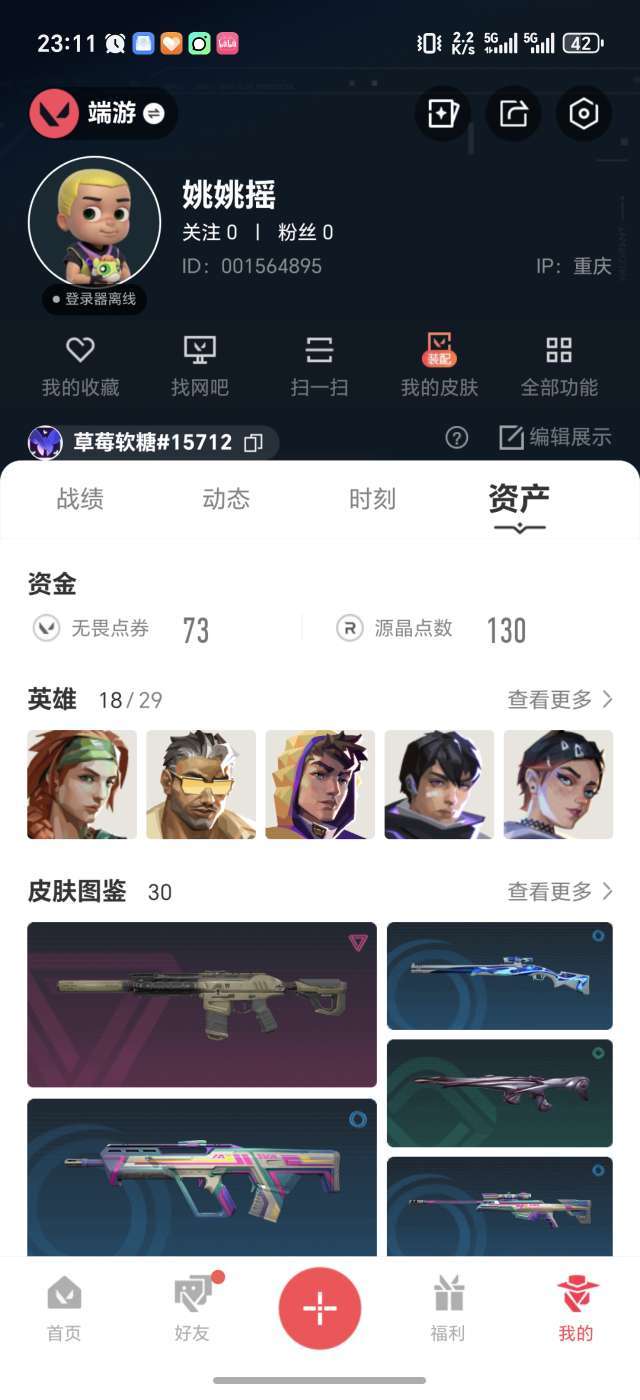Open 找网吧 to find internet cafes

[200, 366]
